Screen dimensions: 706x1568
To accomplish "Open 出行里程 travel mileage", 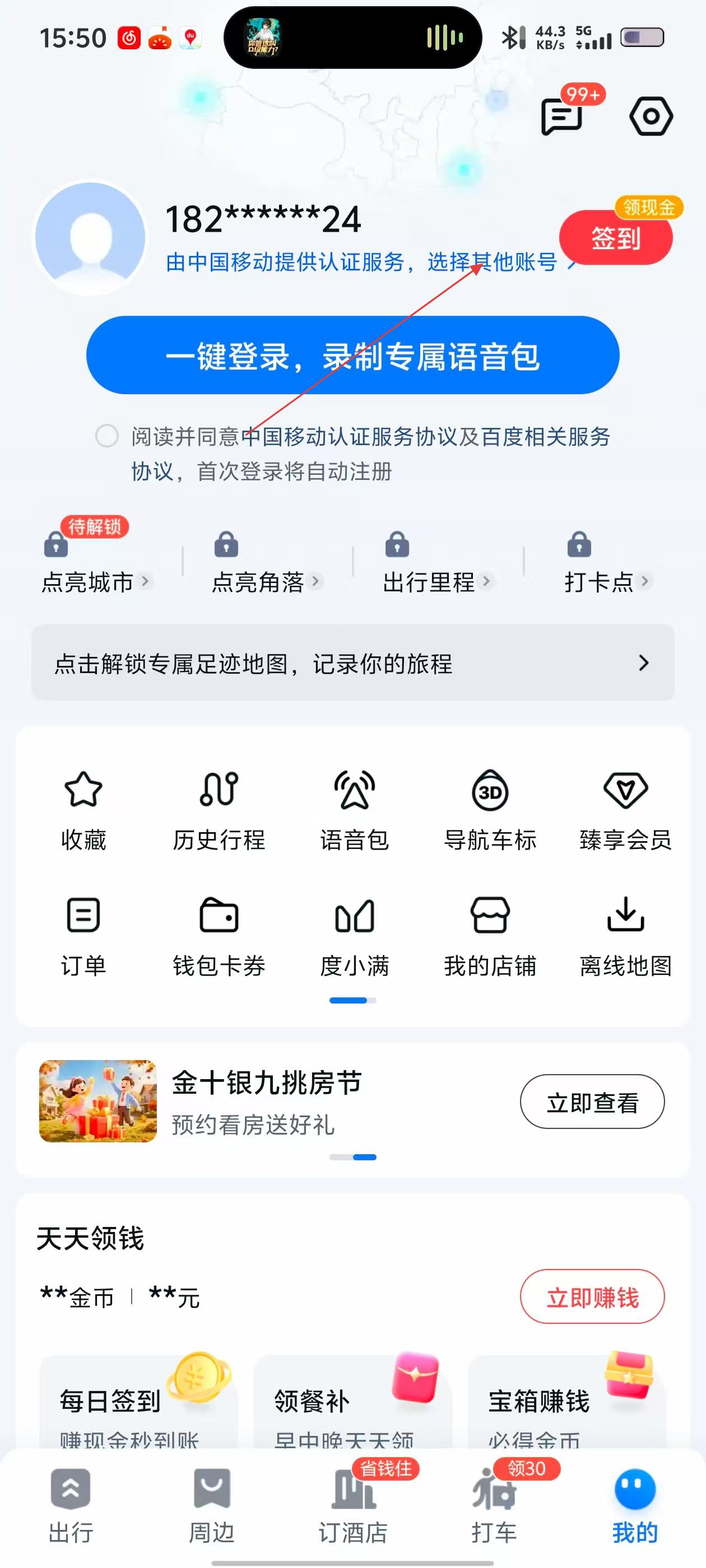I will coord(429,581).
